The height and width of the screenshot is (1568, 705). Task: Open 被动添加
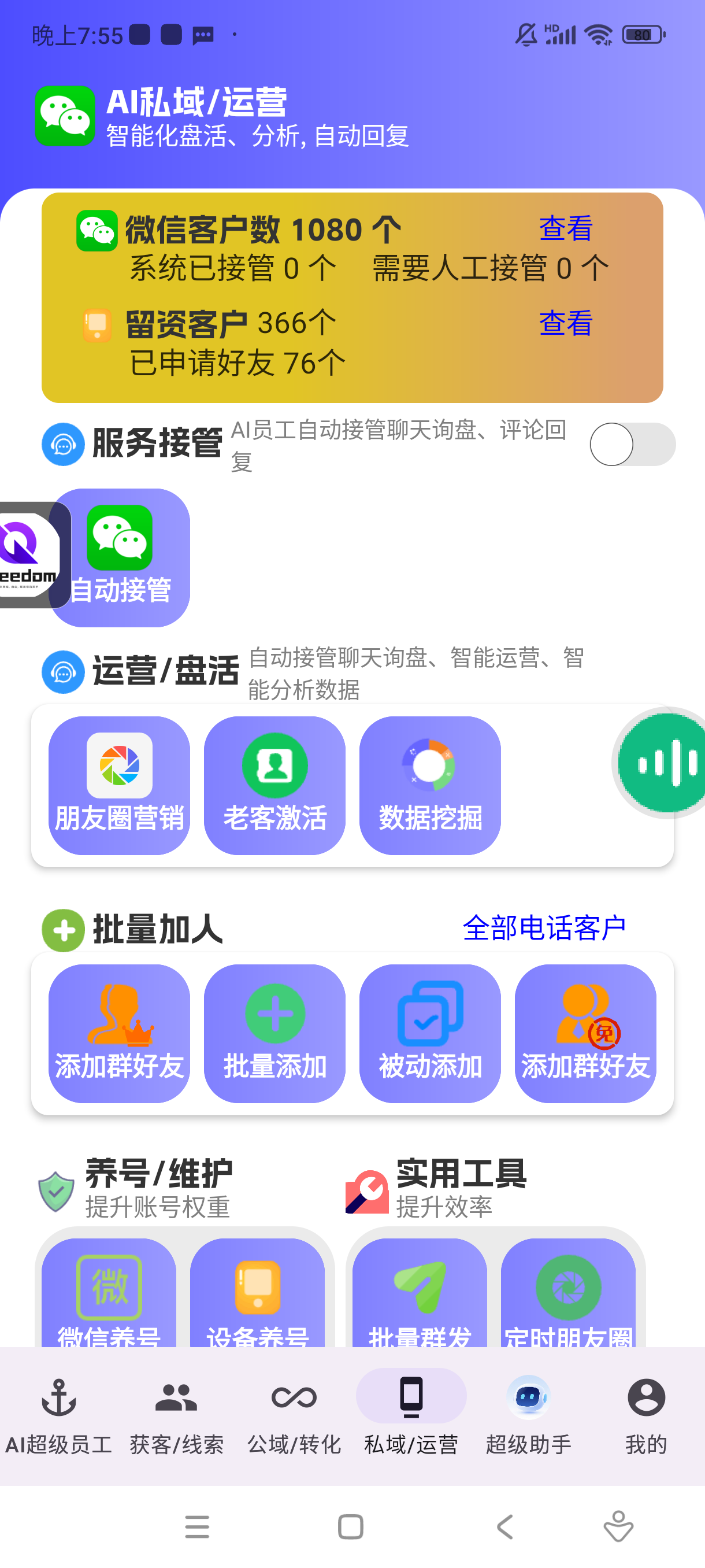[430, 1034]
